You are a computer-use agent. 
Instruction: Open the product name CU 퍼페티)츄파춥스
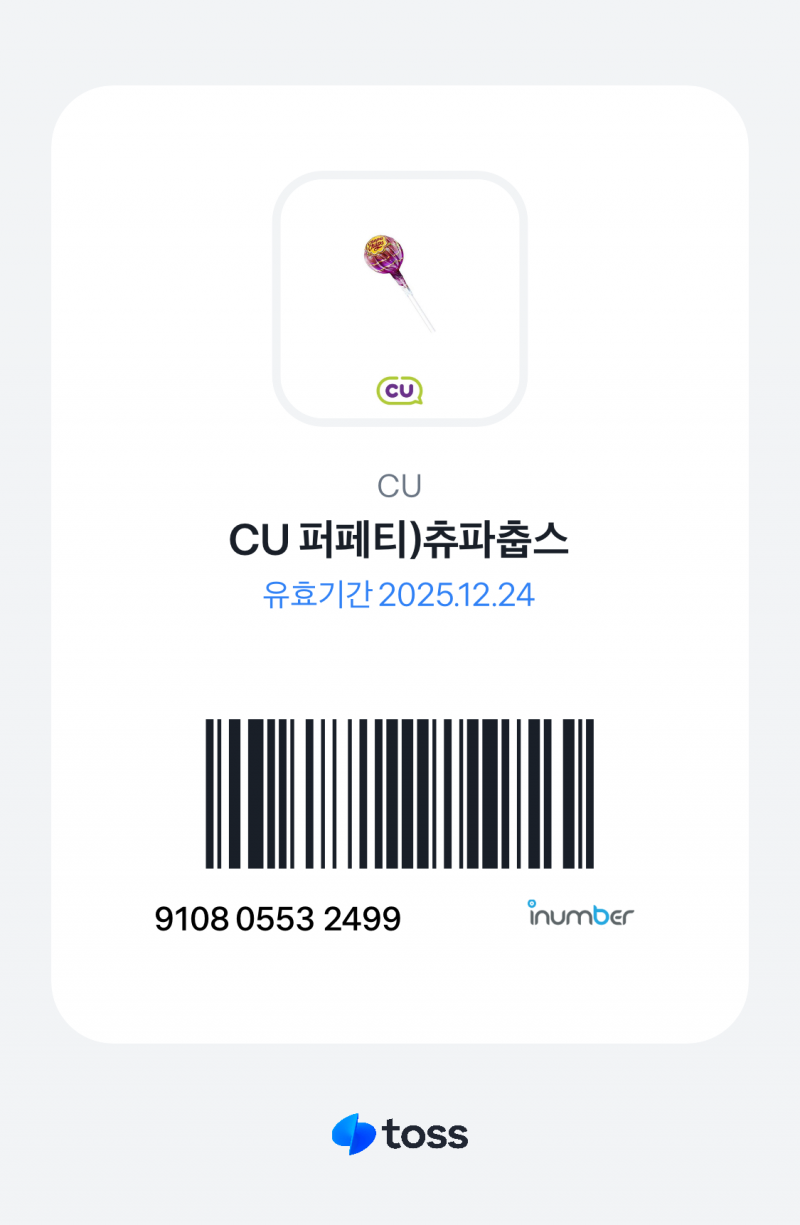(x=400, y=540)
